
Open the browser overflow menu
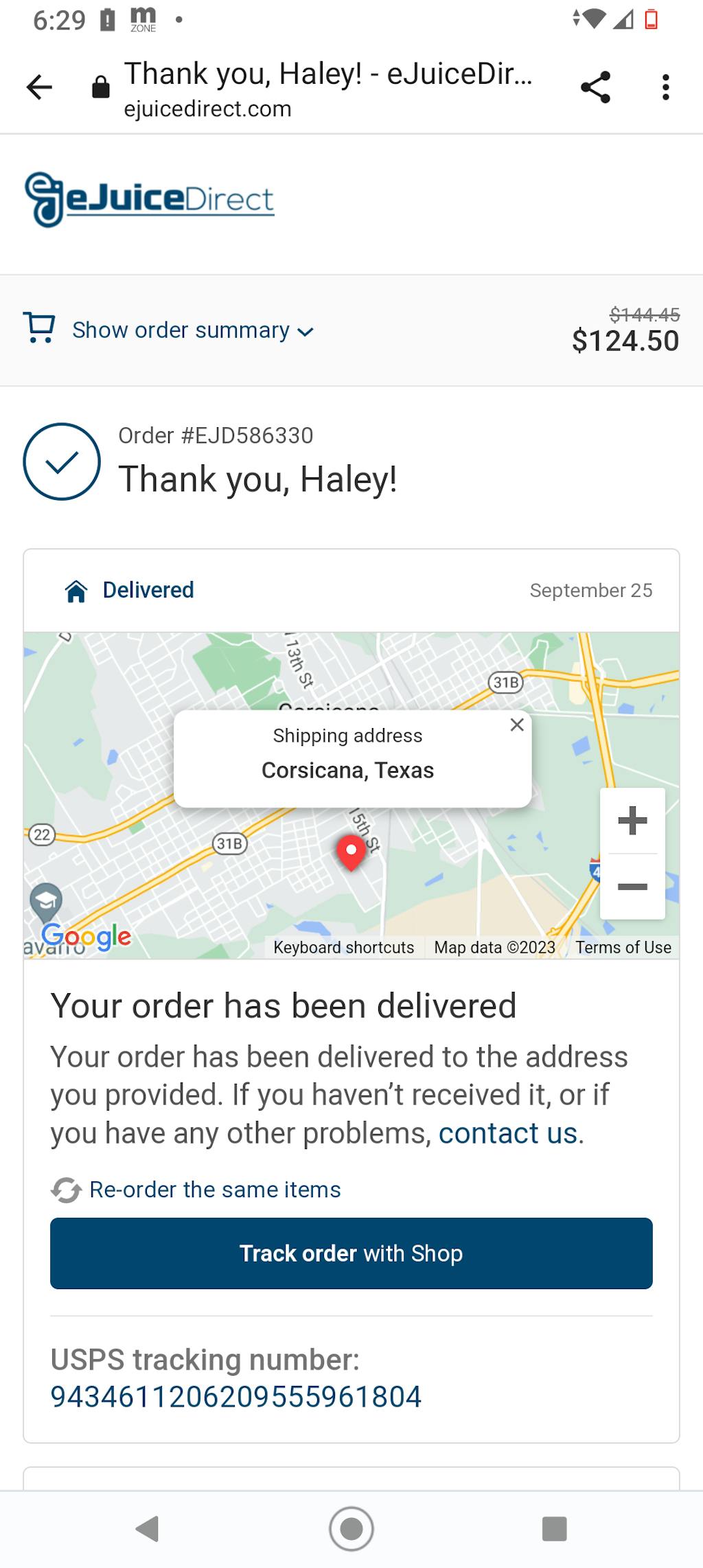pos(665,87)
